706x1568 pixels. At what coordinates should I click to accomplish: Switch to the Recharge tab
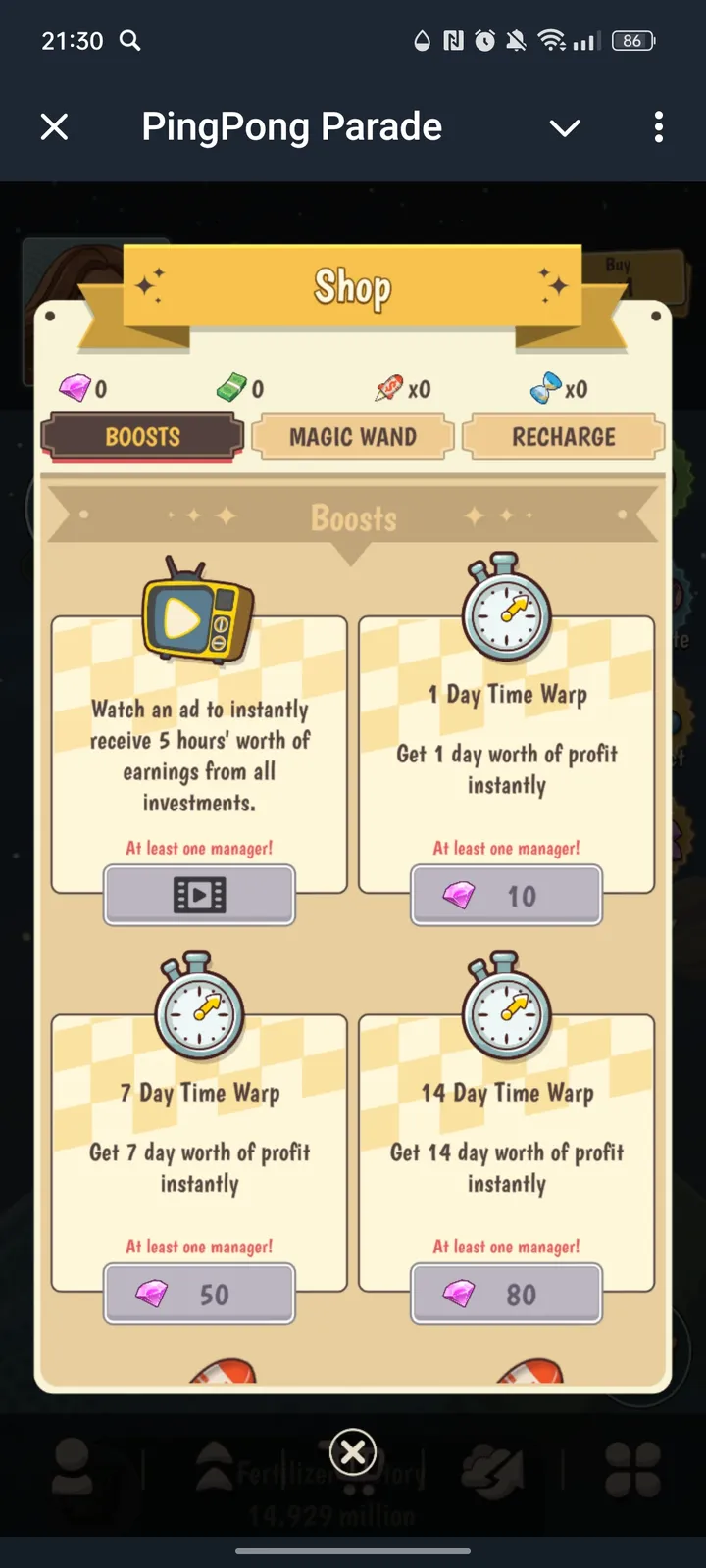click(563, 437)
